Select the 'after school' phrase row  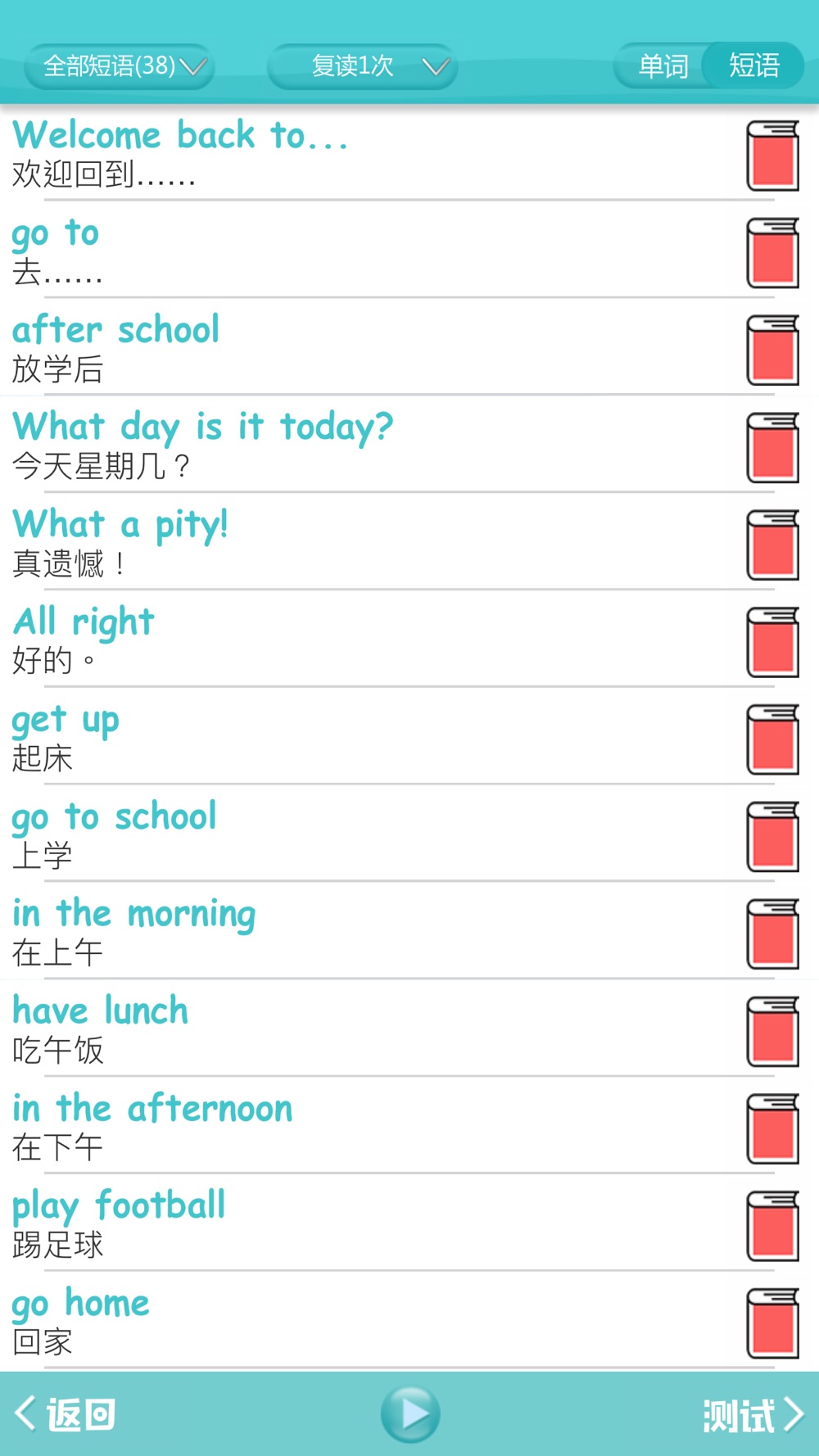409,348
